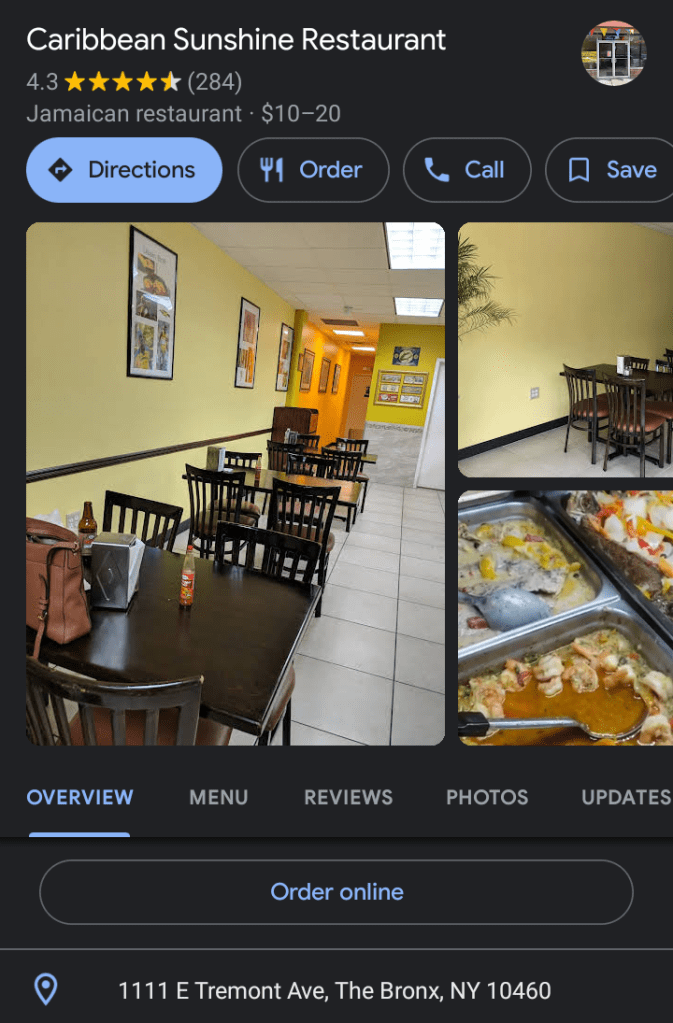673x1023 pixels.
Task: View the large dining room photo
Action: click(x=235, y=483)
